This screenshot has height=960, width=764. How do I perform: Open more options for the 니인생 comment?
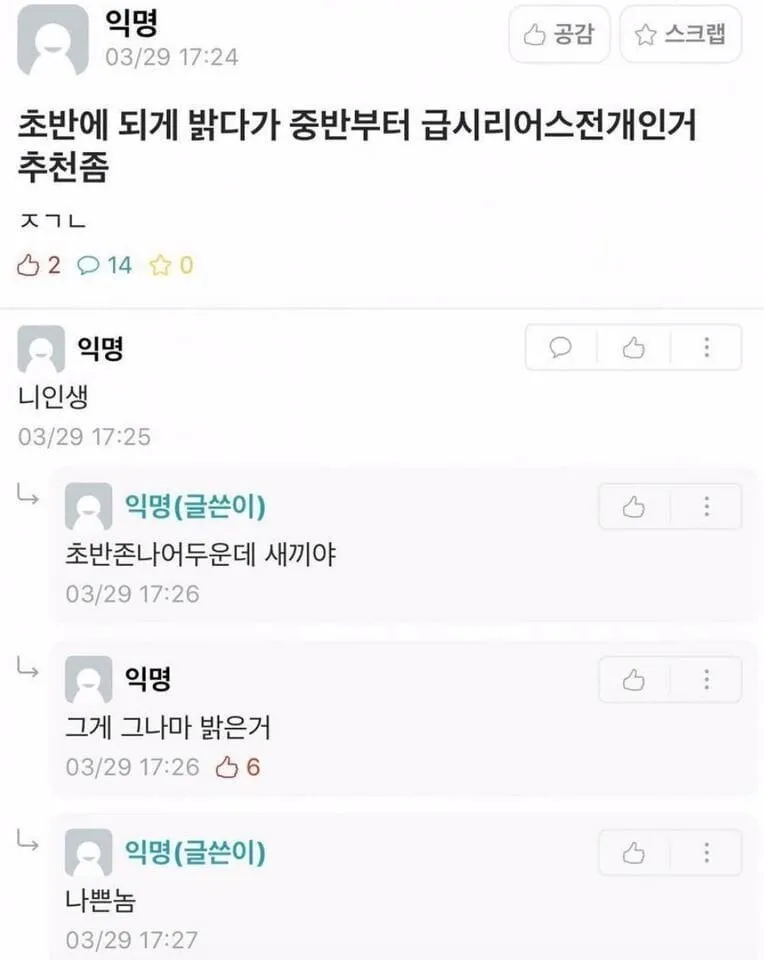[x=706, y=347]
